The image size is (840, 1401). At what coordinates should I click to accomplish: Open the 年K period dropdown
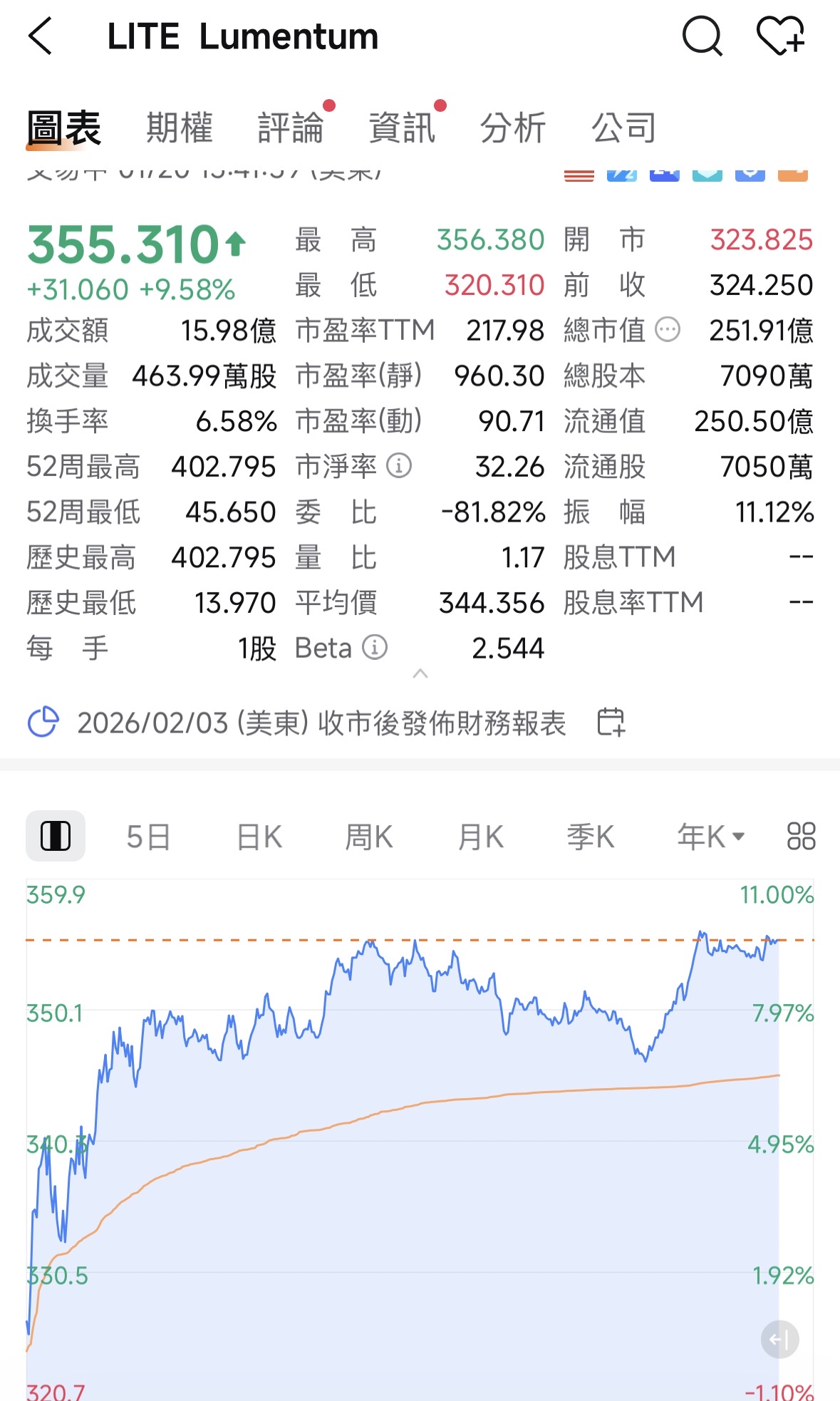coord(710,836)
